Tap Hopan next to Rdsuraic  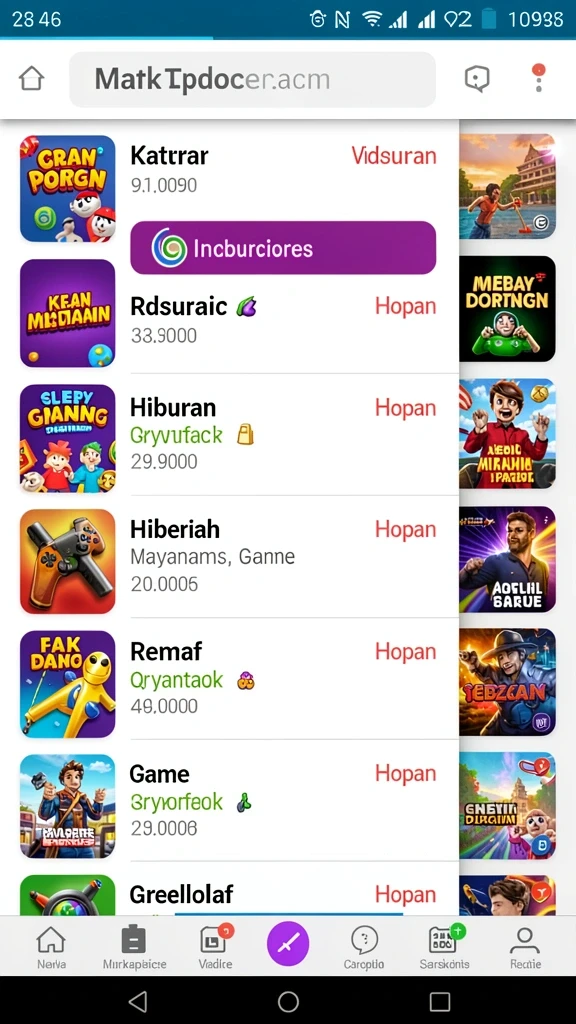click(x=405, y=306)
